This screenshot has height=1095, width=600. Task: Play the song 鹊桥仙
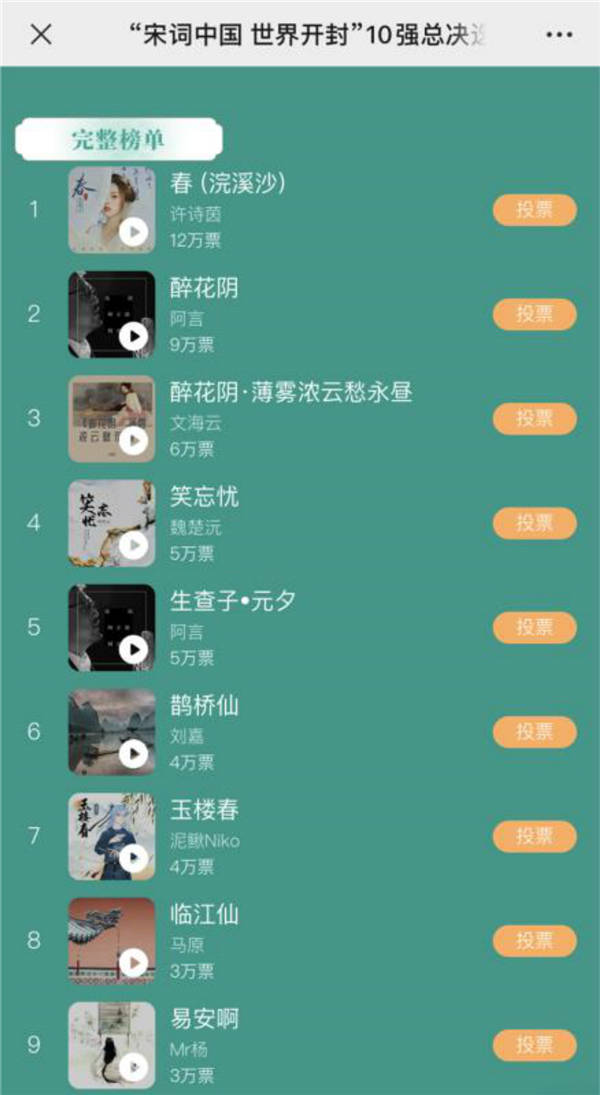tap(133, 754)
